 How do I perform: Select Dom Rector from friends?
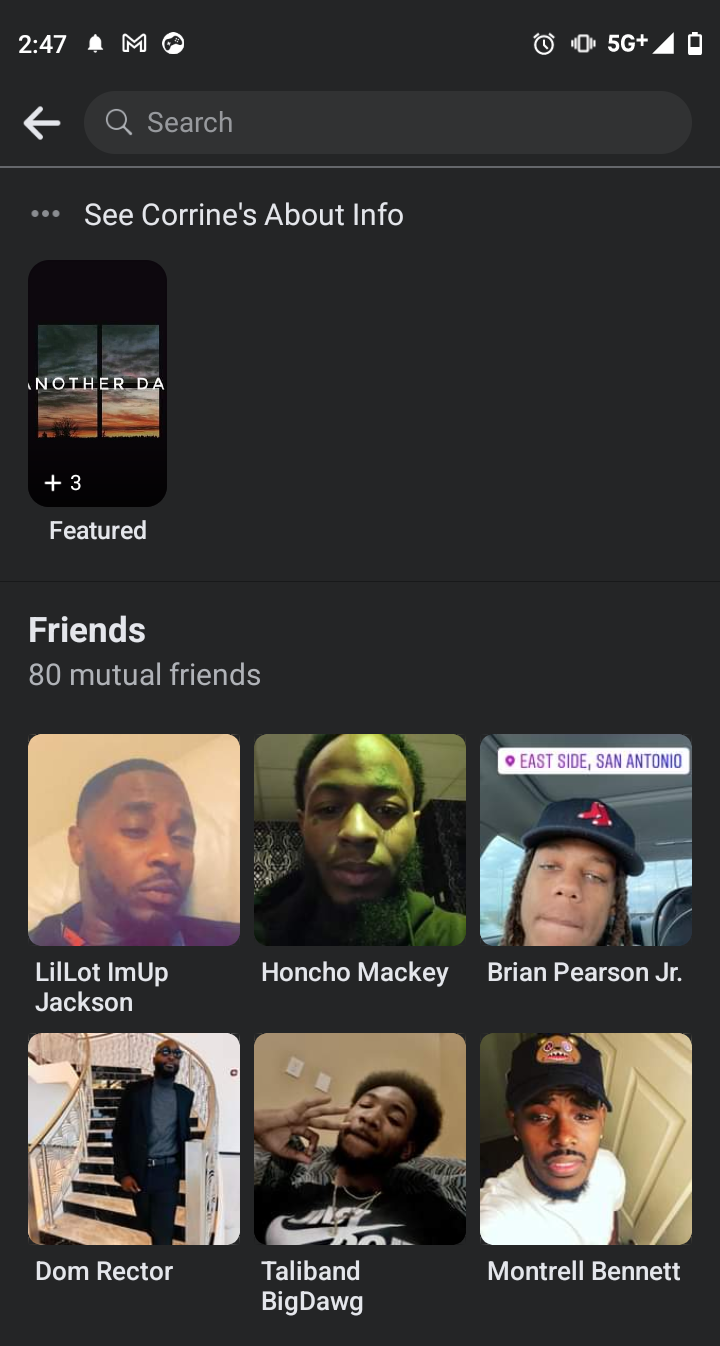[x=134, y=1139]
